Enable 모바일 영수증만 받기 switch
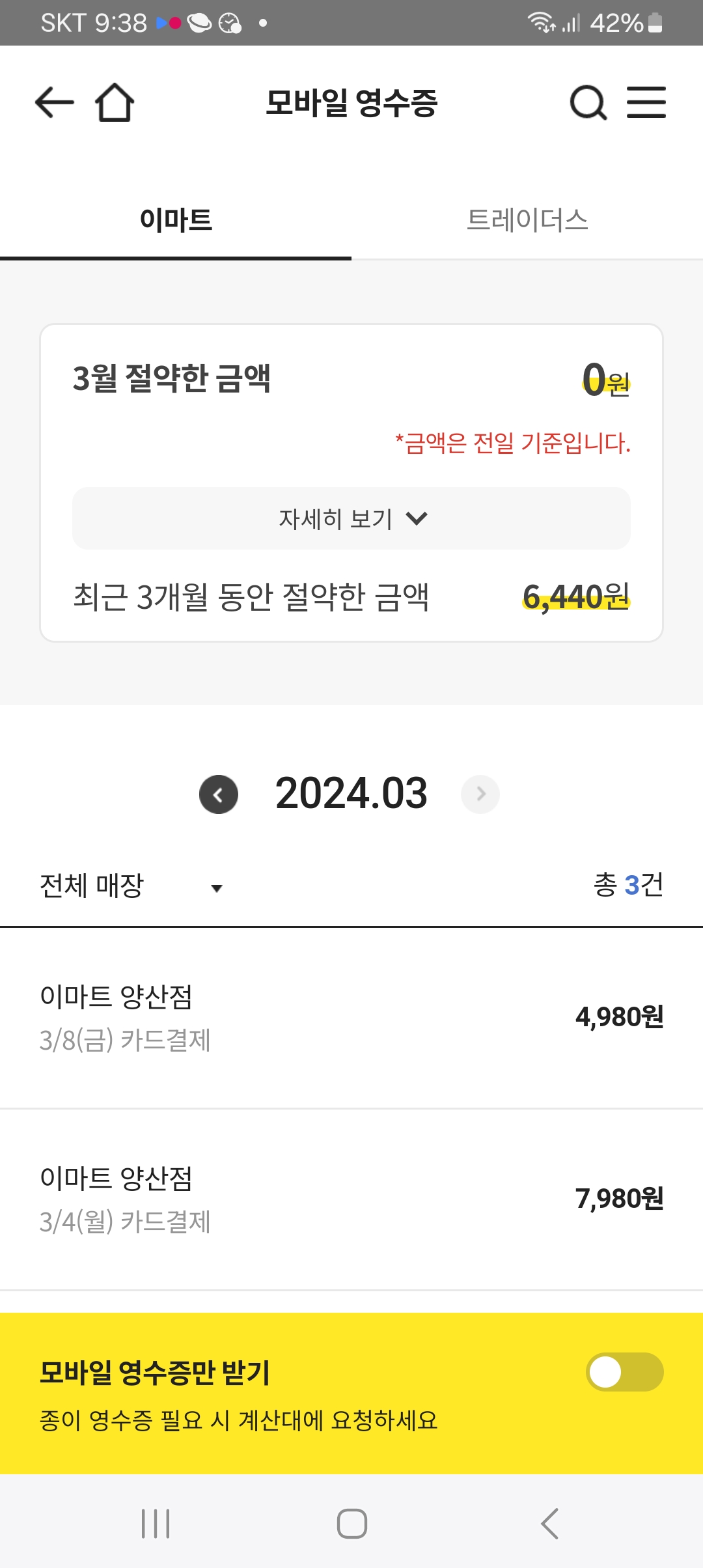The image size is (703, 1568). (x=624, y=1372)
